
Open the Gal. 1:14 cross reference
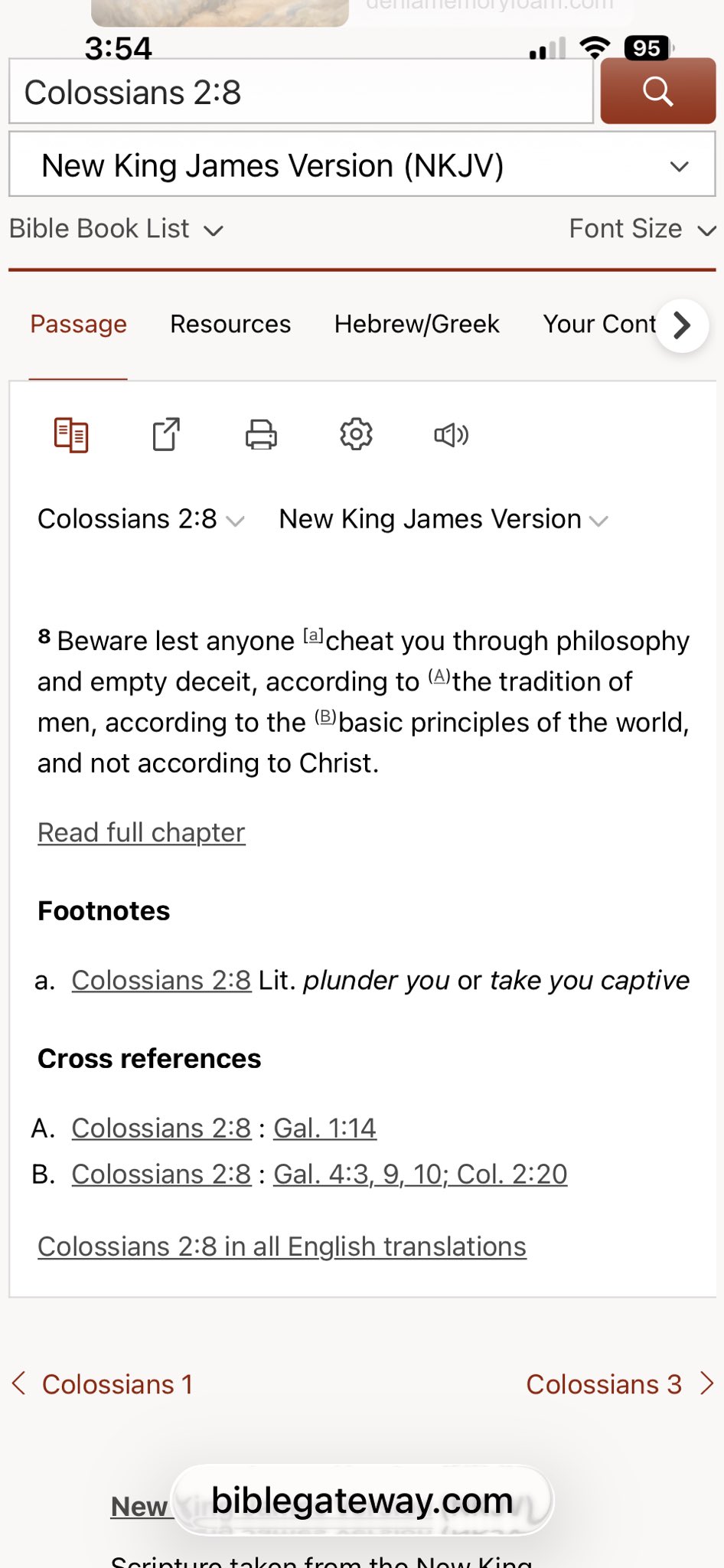(324, 1128)
